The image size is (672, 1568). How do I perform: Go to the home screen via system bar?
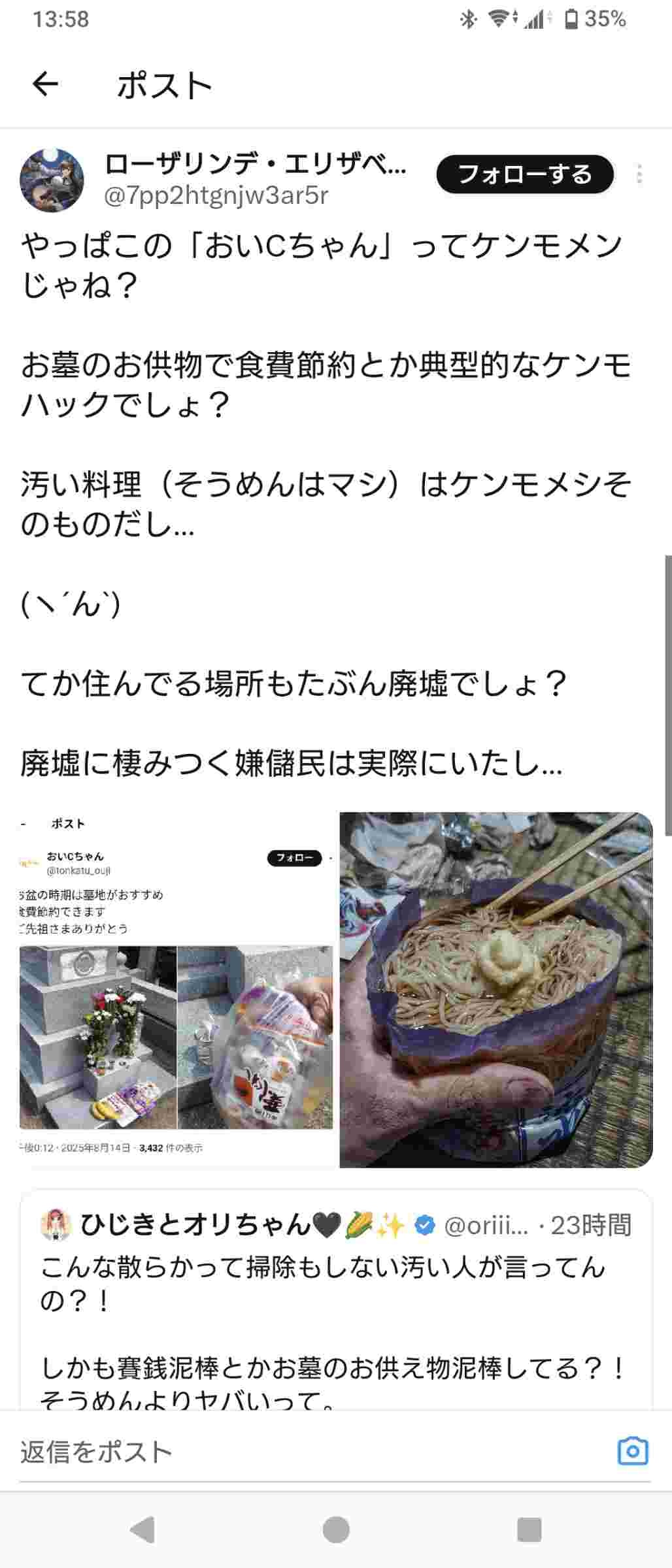[x=336, y=1529]
